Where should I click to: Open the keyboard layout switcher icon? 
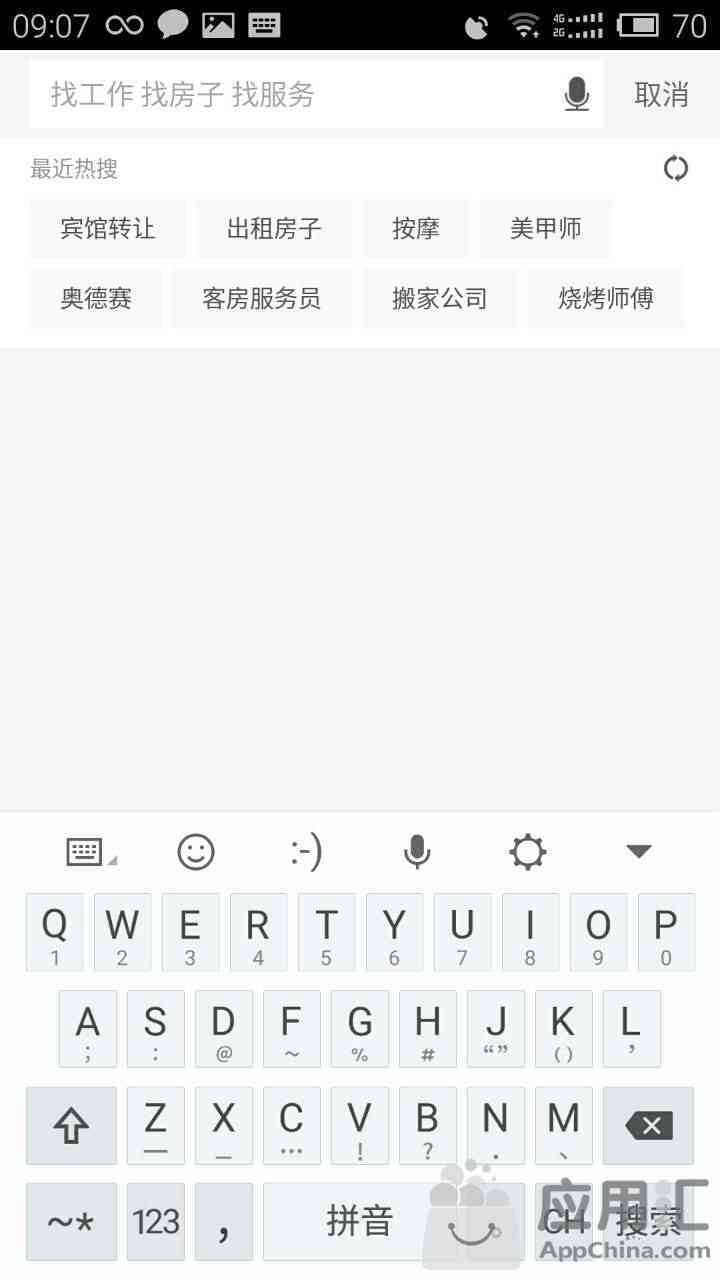(x=88, y=852)
